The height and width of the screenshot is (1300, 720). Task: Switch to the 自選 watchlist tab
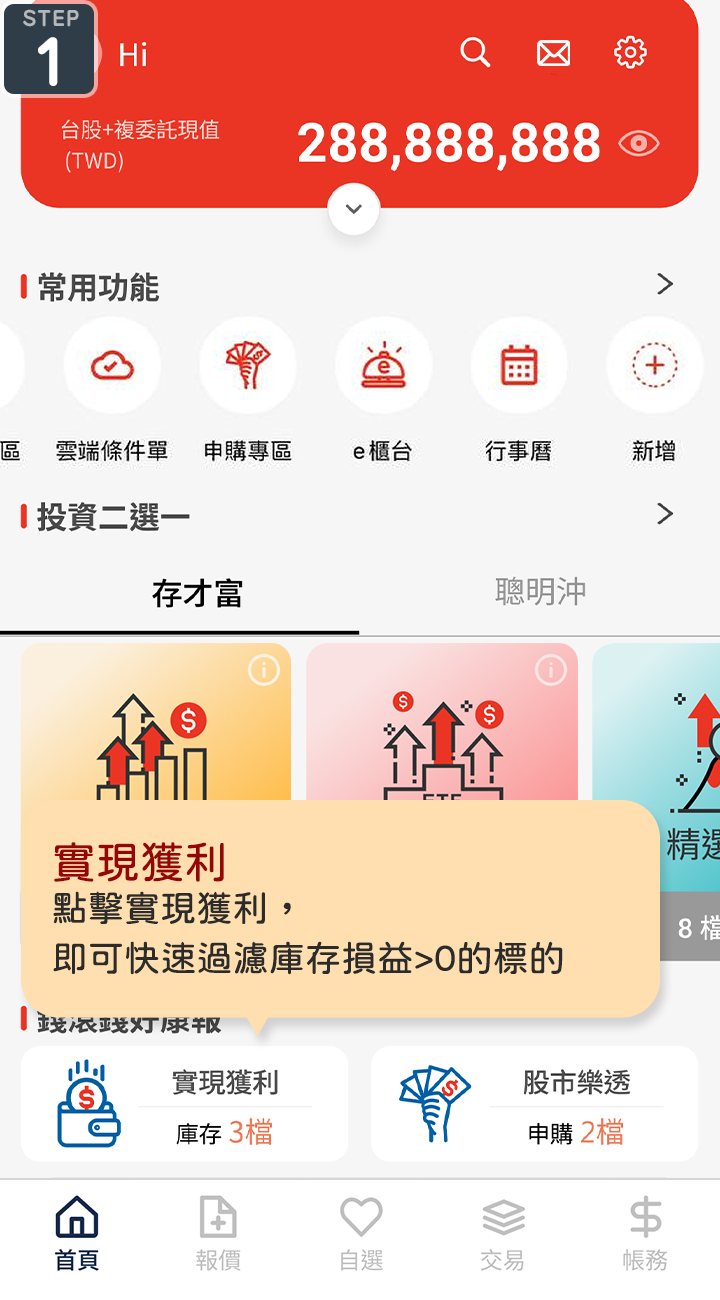(x=361, y=1233)
